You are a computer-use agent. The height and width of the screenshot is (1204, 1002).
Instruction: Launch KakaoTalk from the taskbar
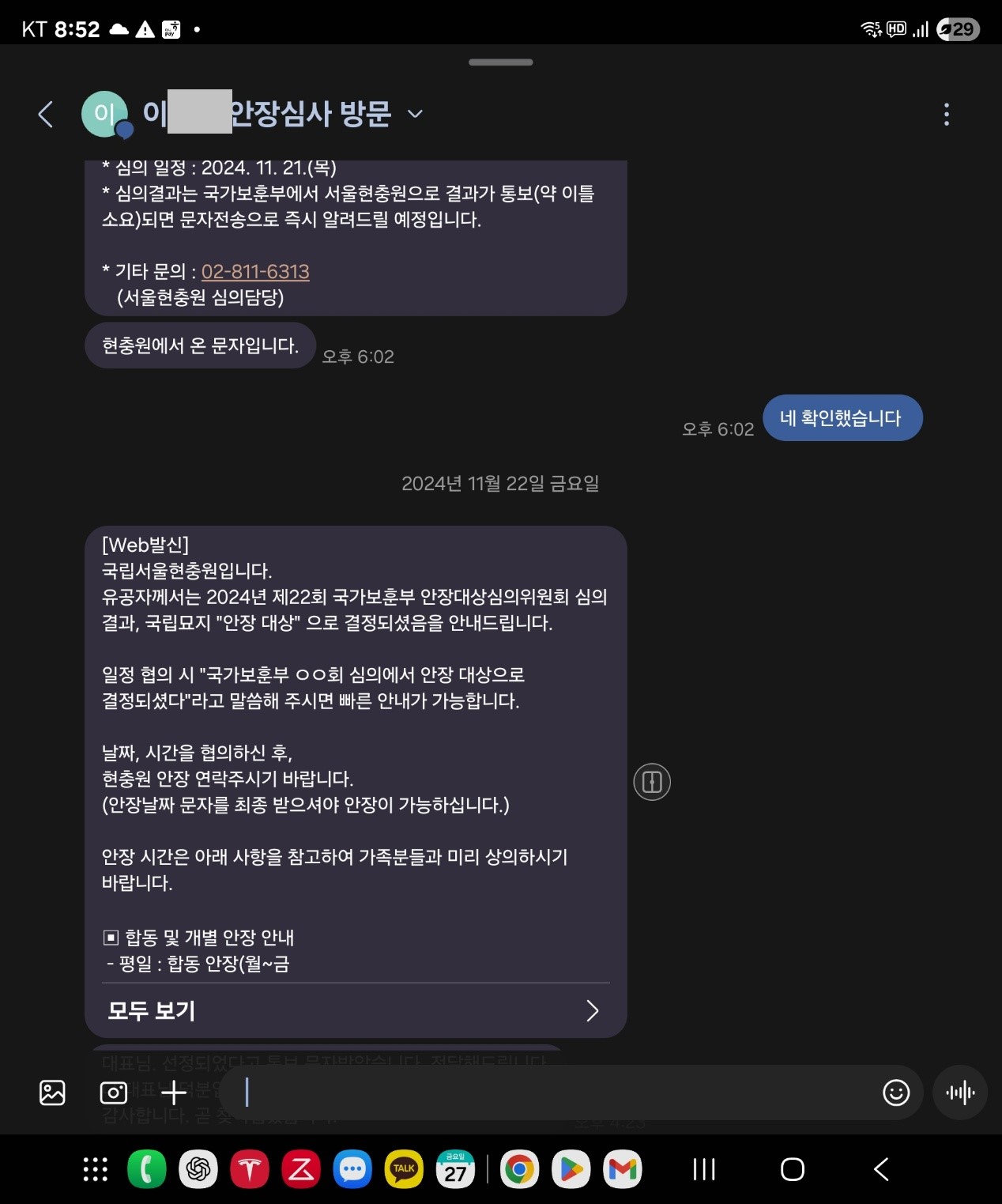click(x=404, y=1169)
